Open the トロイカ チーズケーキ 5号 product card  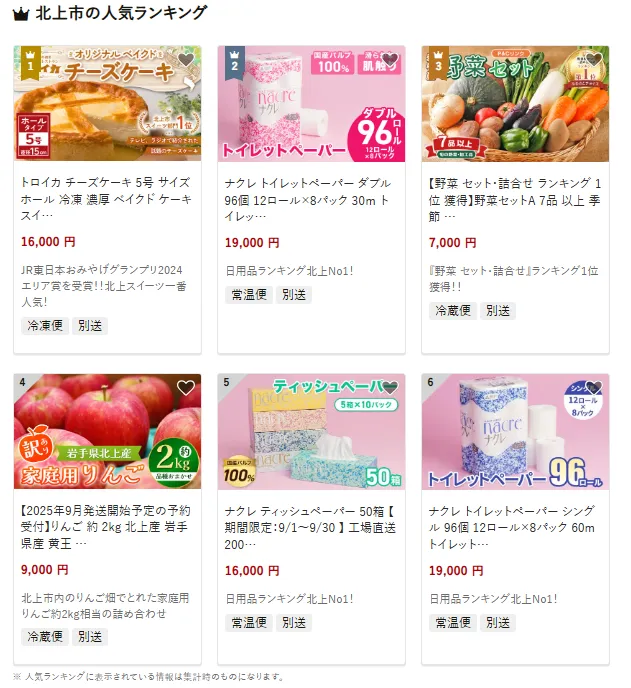click(107, 199)
